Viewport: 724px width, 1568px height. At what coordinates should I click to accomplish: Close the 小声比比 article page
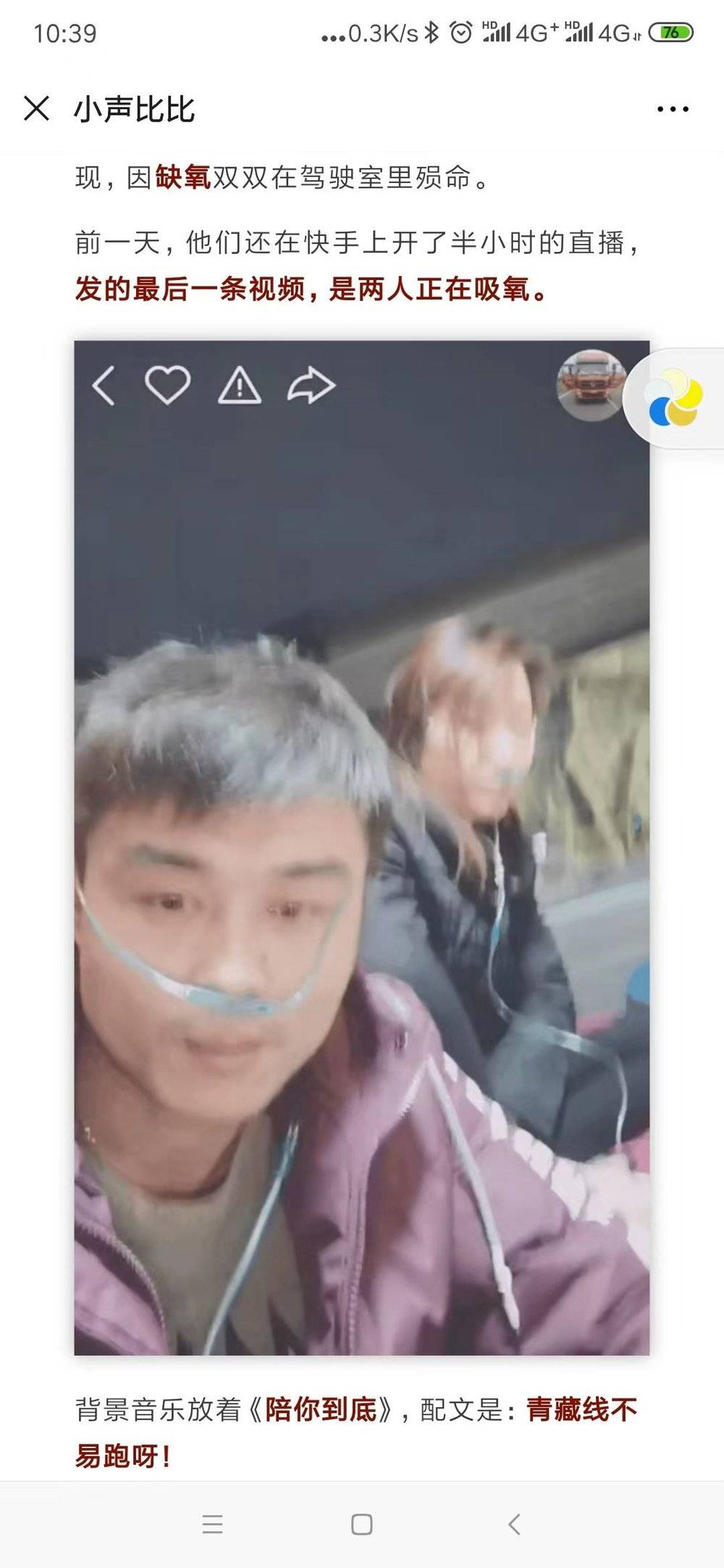[36, 109]
